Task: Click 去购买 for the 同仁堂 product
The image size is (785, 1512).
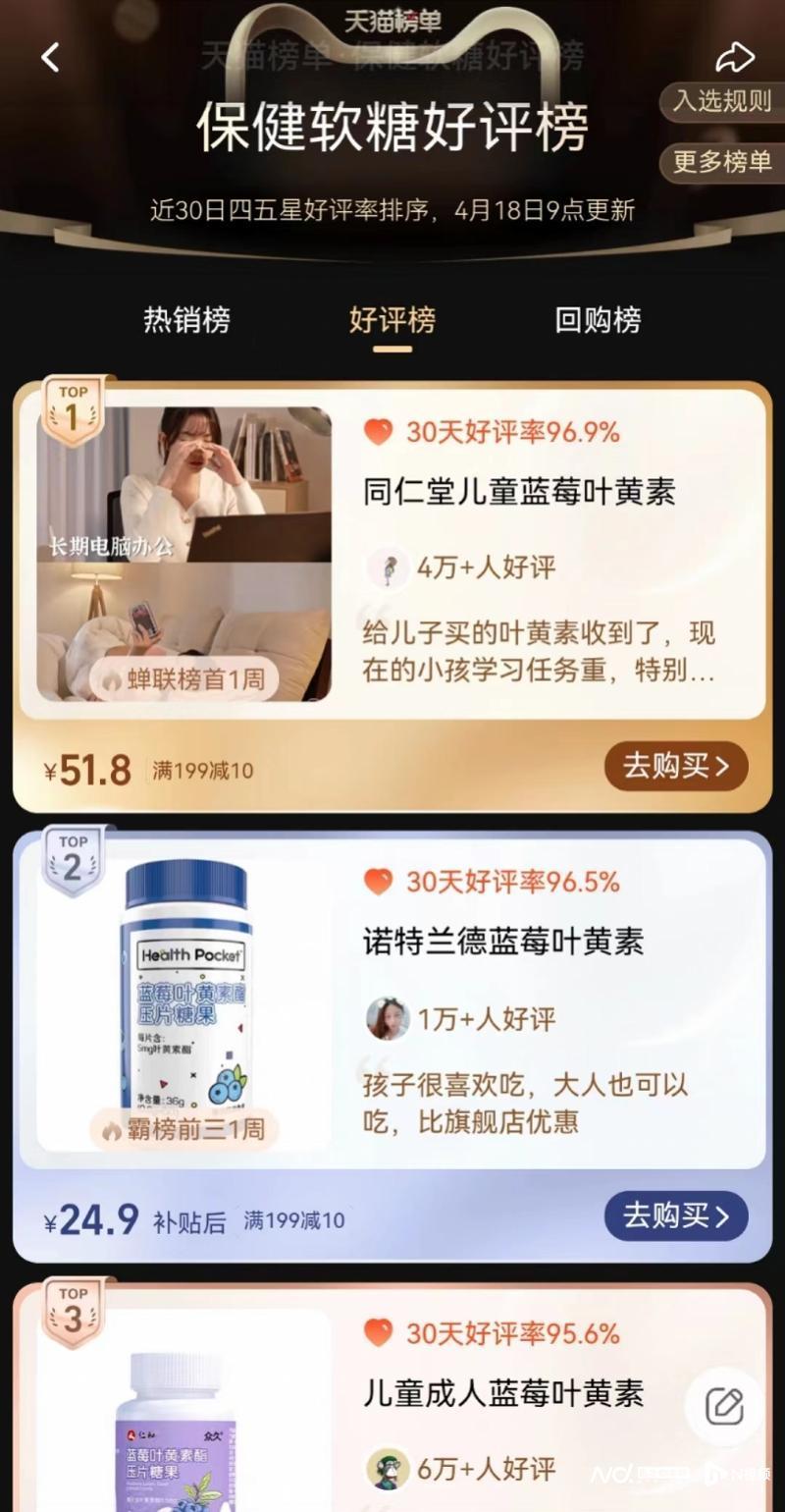Action: (674, 766)
